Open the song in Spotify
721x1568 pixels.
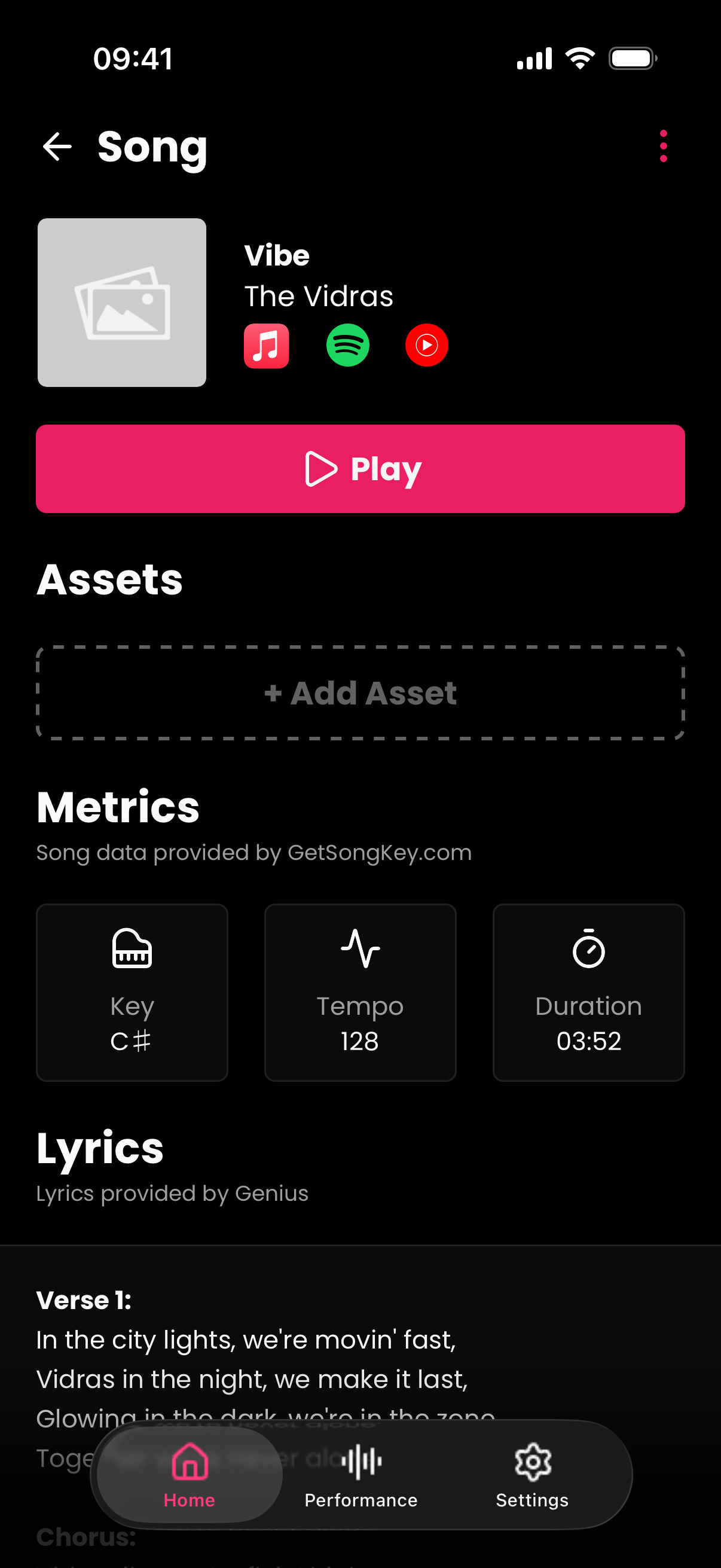[347, 346]
